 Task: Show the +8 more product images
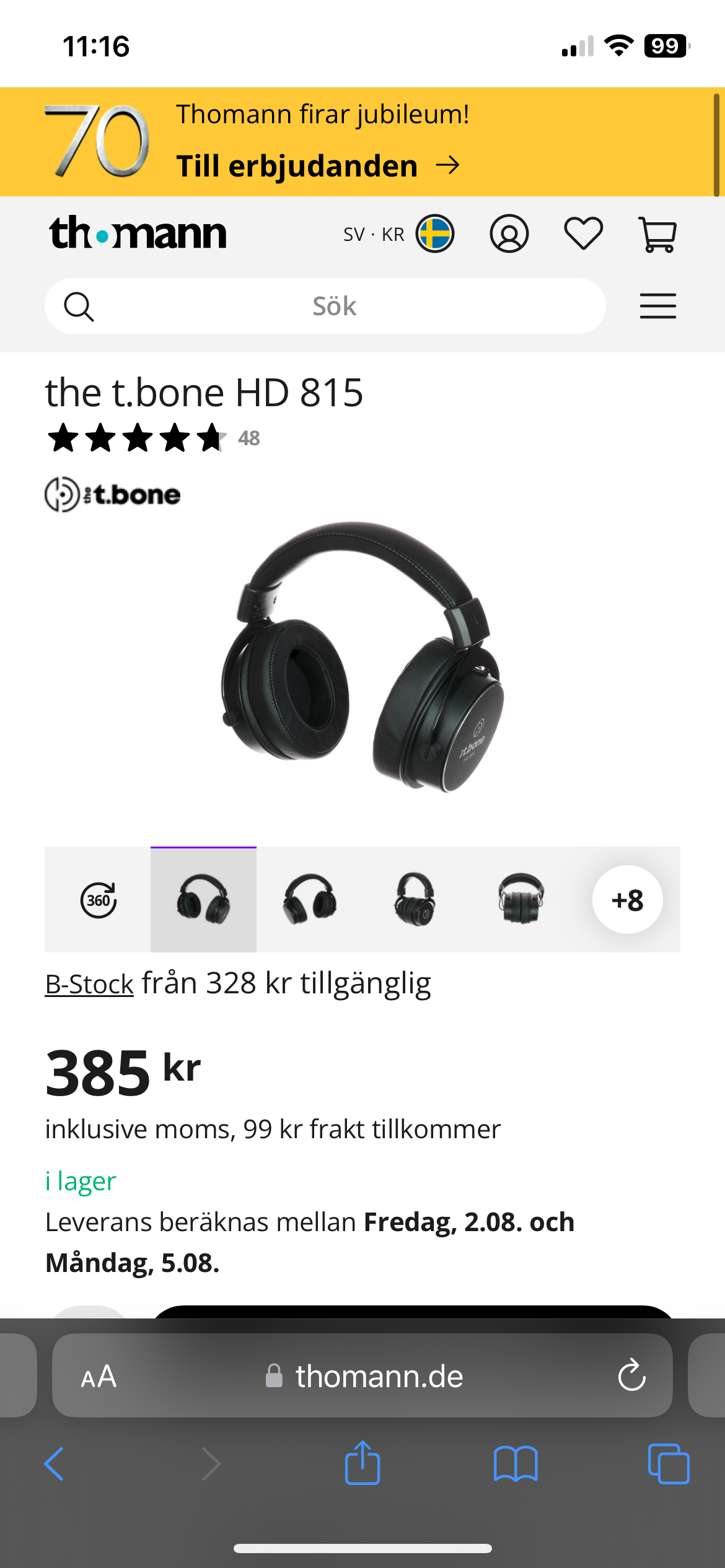(x=627, y=900)
